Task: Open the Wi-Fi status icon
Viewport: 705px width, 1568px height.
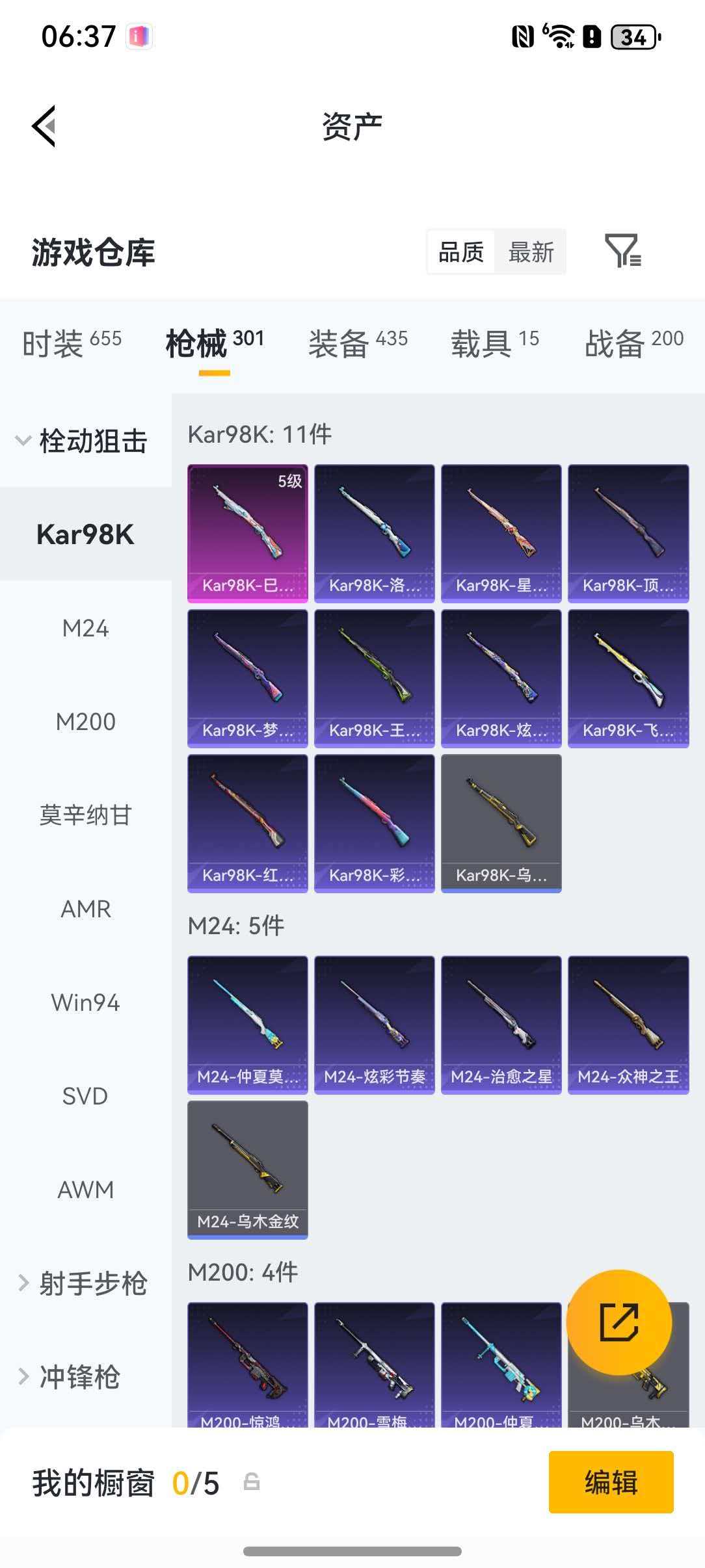Action: [560, 37]
